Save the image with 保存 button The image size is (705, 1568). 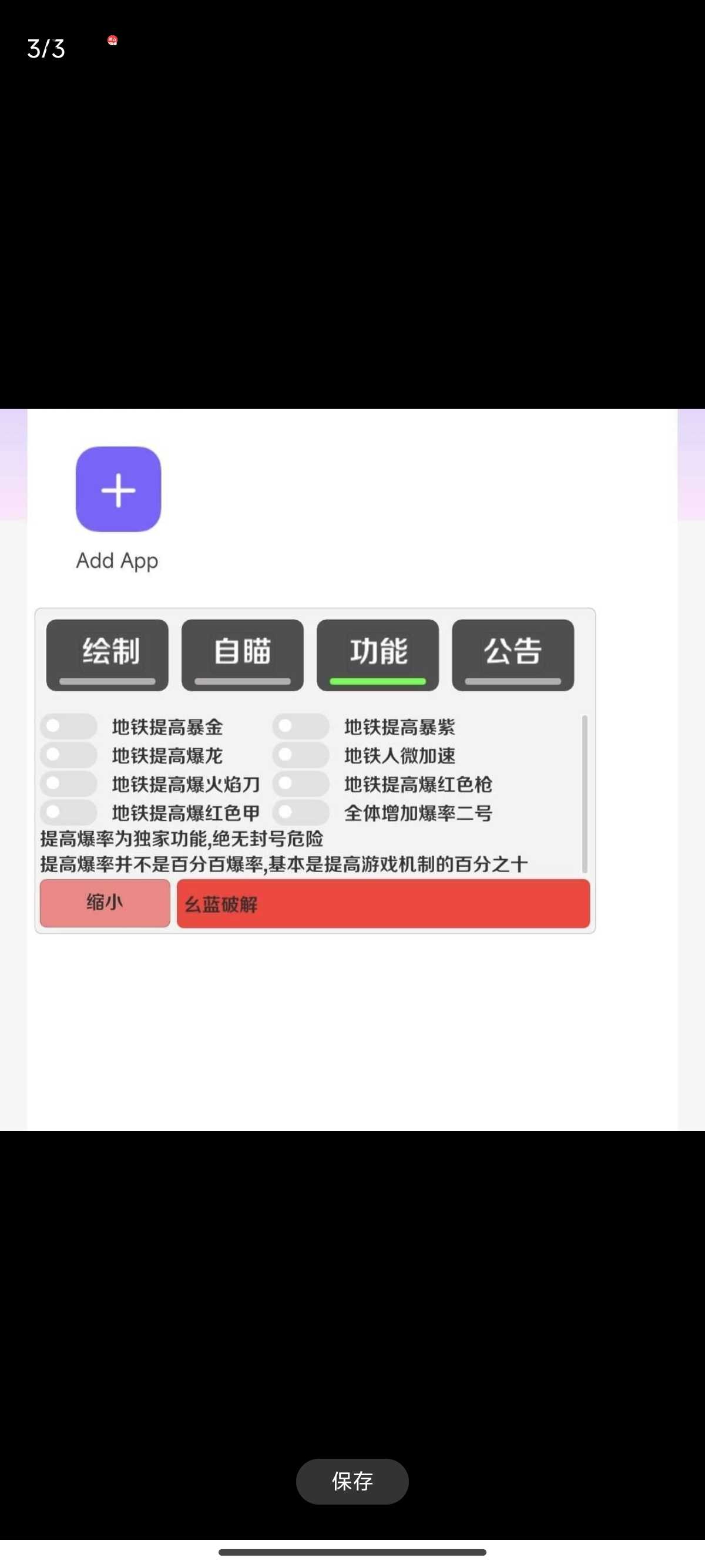[352, 1481]
